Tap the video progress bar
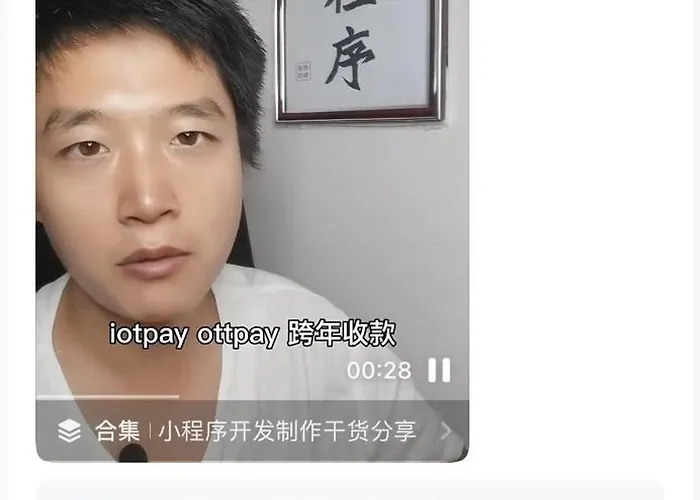This screenshot has height=500, width=700. click(x=250, y=398)
